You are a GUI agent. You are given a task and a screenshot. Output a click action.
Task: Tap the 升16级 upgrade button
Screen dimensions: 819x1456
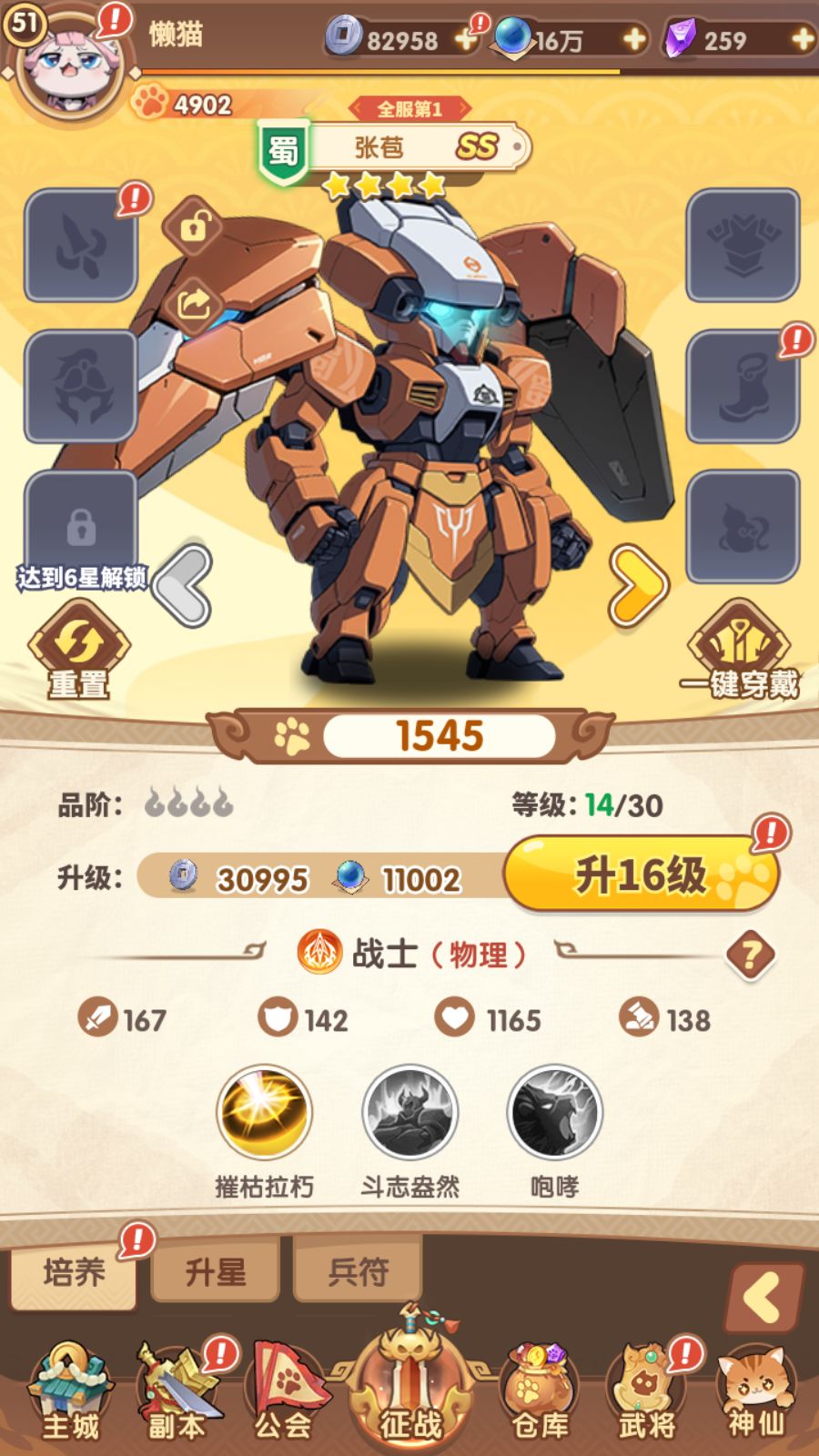pos(641,875)
